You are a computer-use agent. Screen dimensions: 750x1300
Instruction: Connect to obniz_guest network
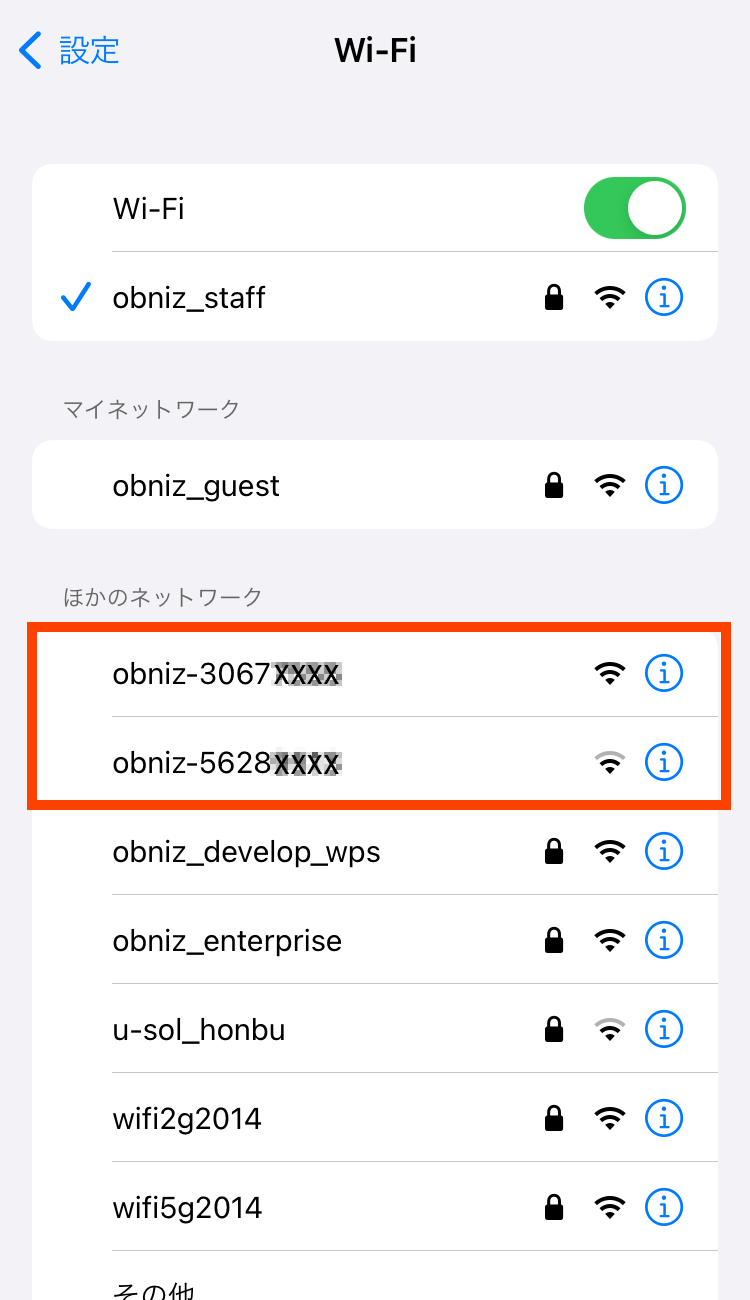[x=196, y=485]
